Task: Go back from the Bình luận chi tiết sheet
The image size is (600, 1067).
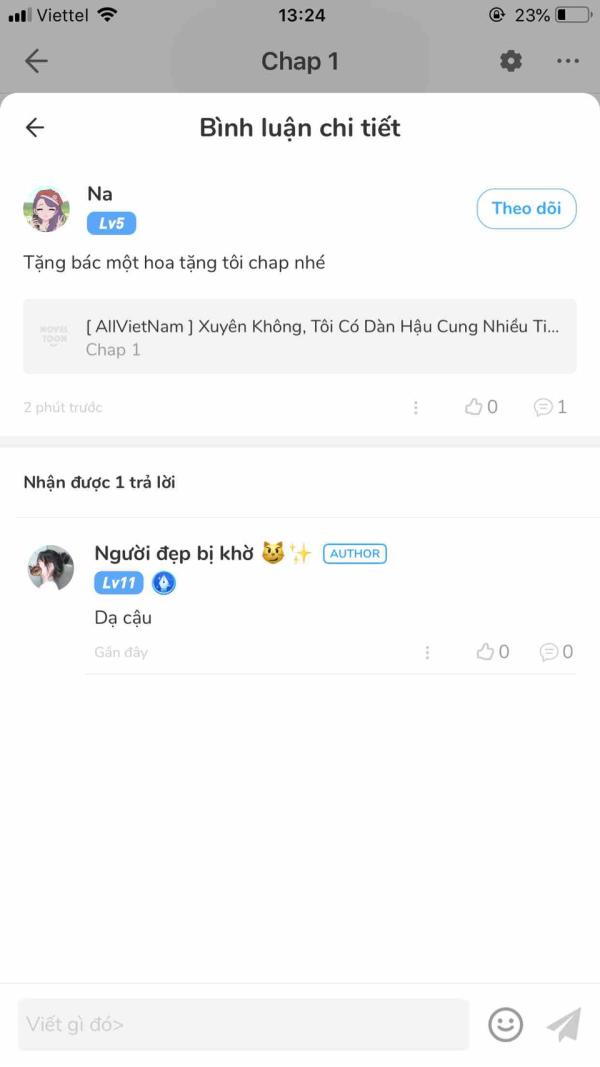Action: [x=35, y=127]
